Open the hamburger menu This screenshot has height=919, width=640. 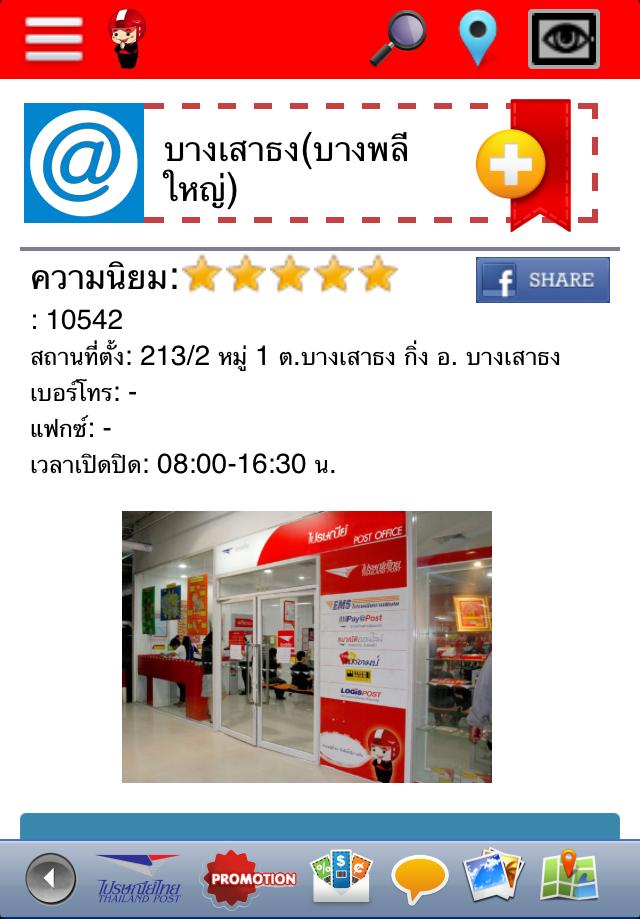coord(54,39)
